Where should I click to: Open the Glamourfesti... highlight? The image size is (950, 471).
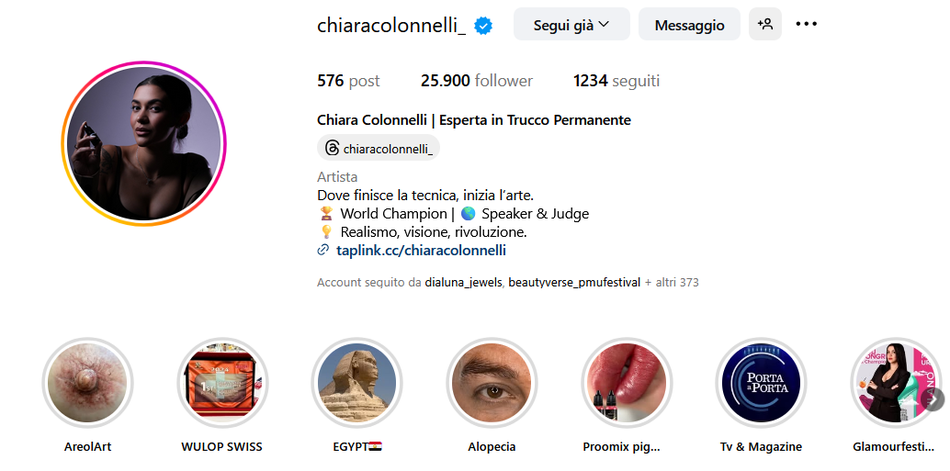[893, 385]
